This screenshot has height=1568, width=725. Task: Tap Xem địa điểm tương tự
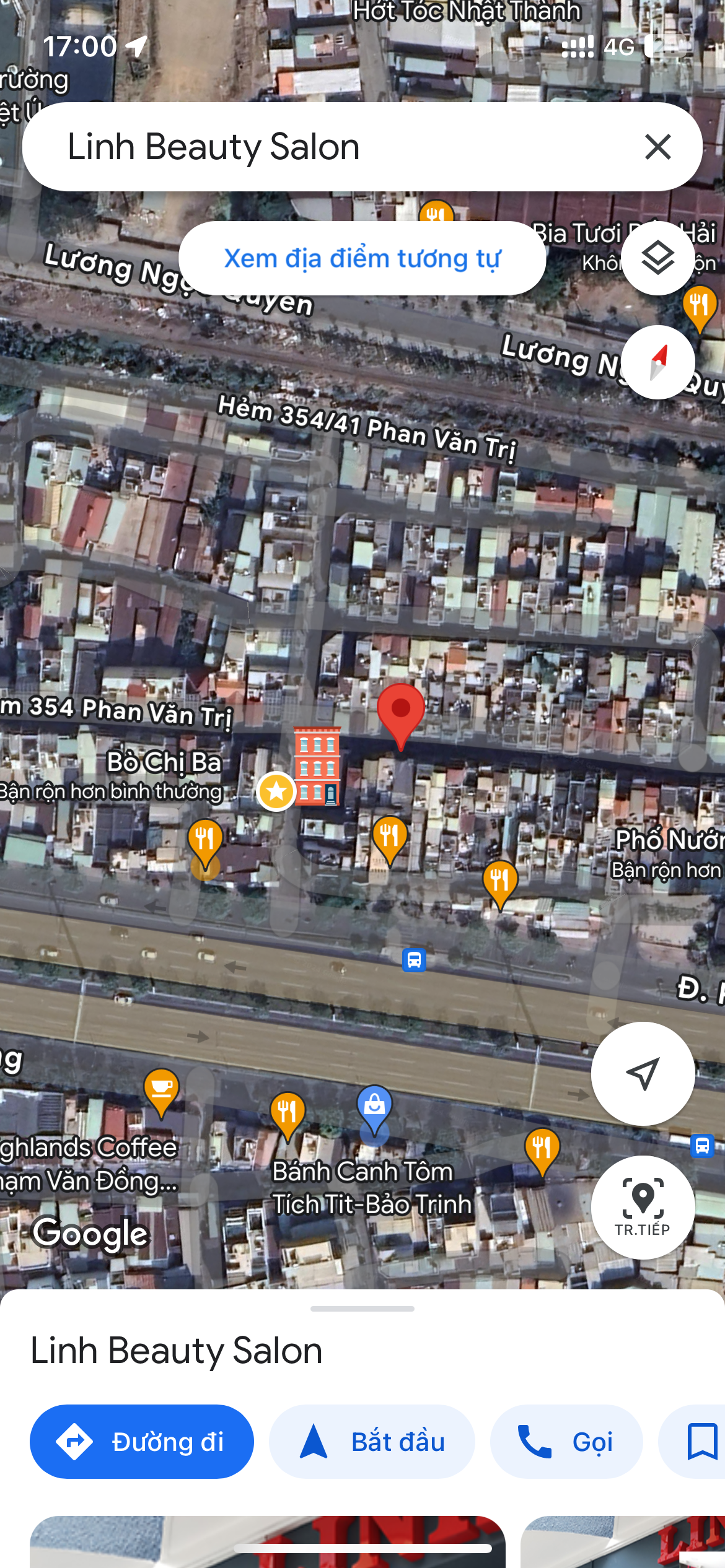point(362,258)
